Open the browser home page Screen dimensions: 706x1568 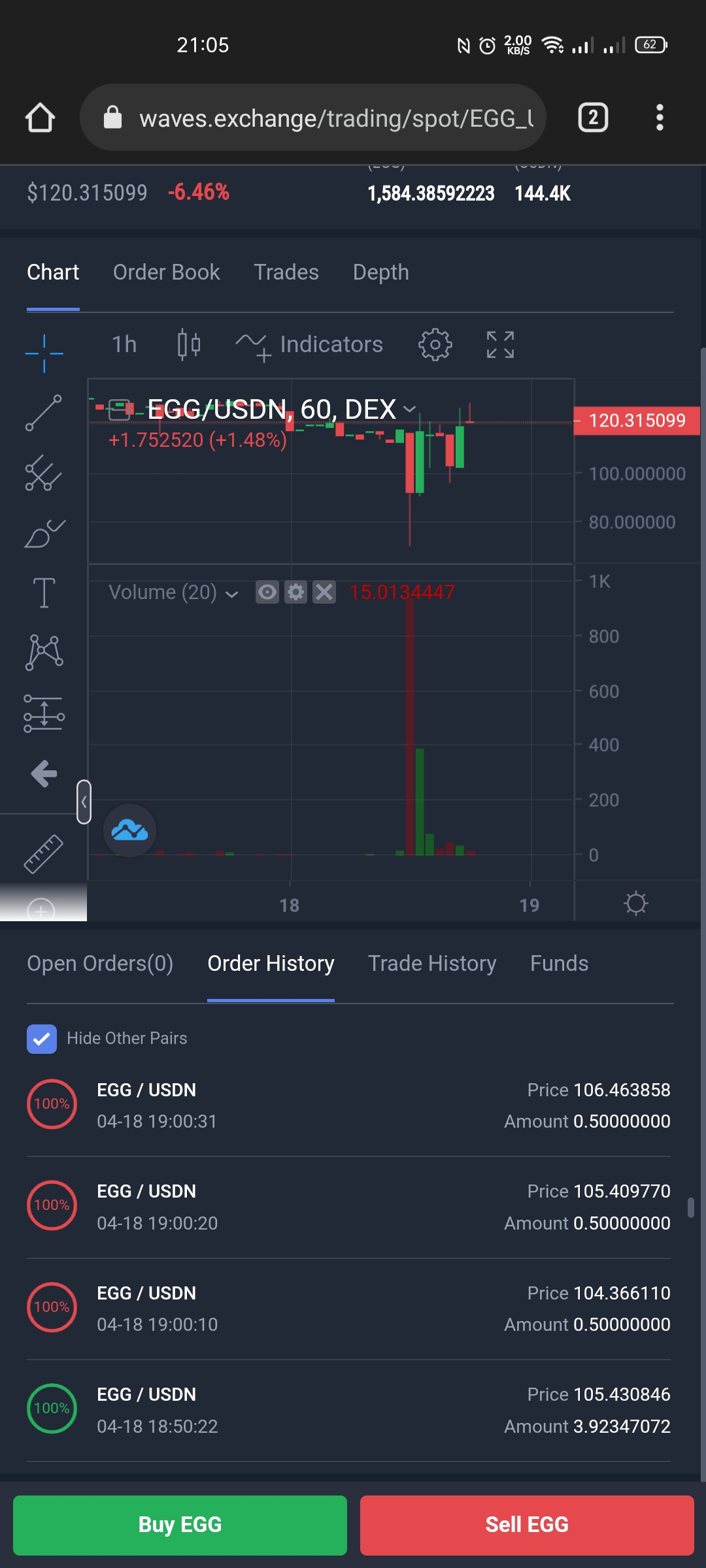[40, 118]
